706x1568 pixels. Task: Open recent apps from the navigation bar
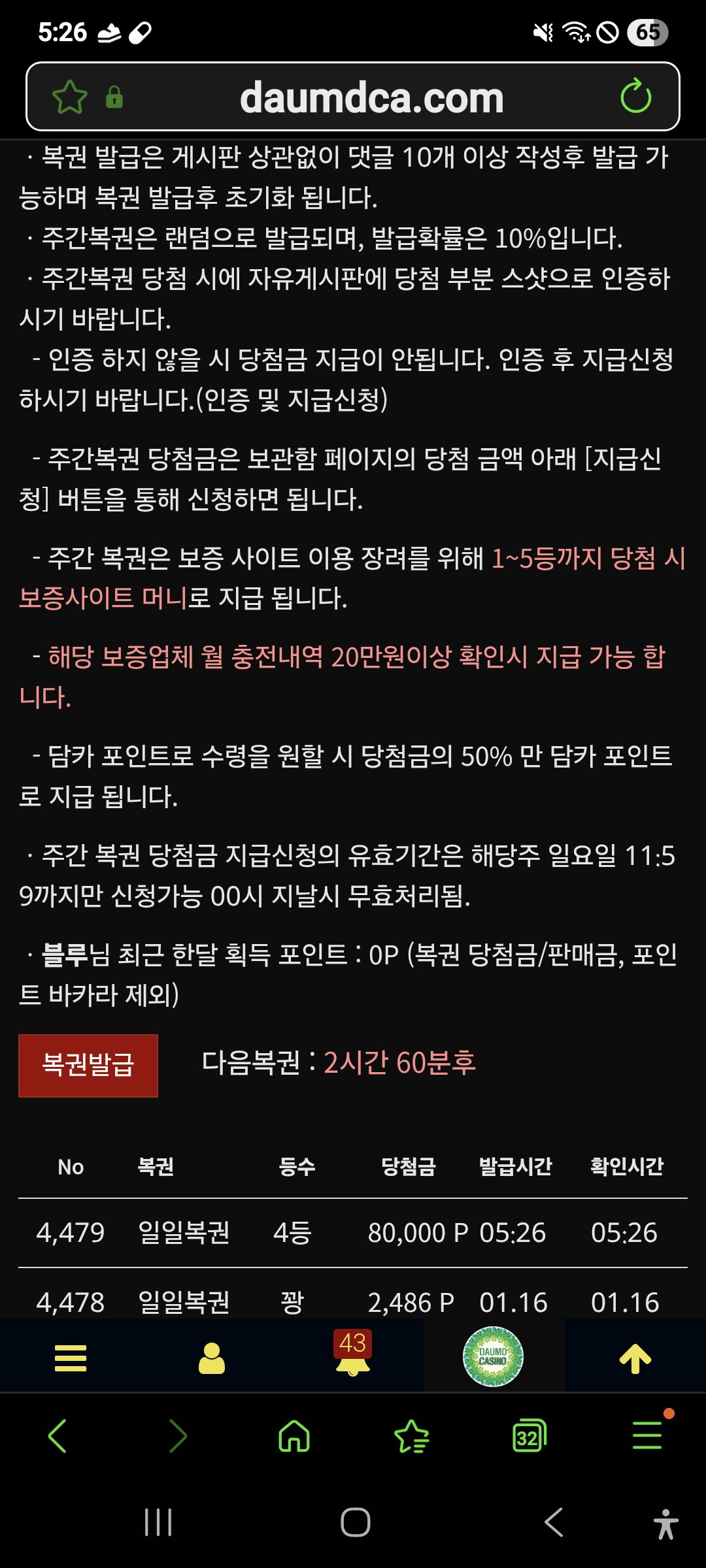158,1522
